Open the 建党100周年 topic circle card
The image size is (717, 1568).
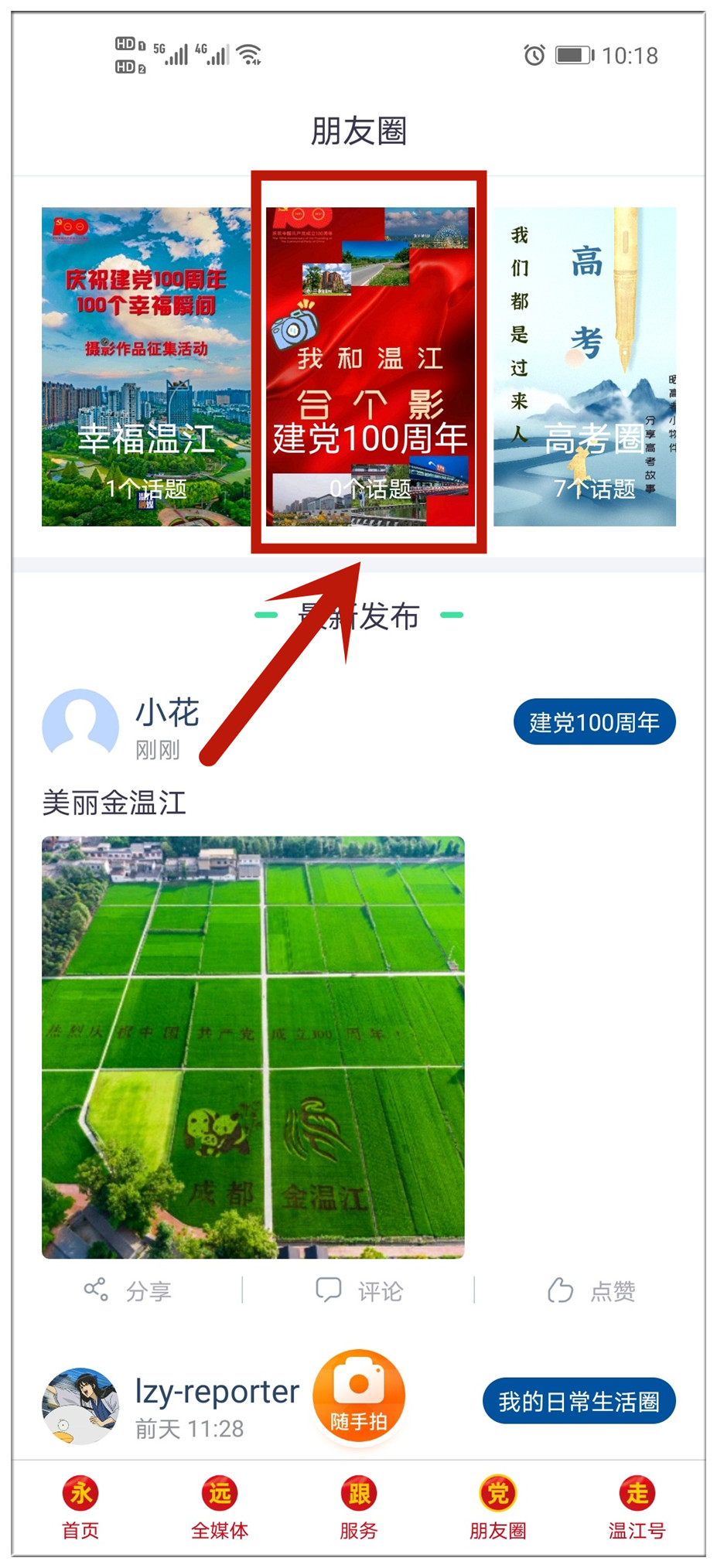point(370,366)
